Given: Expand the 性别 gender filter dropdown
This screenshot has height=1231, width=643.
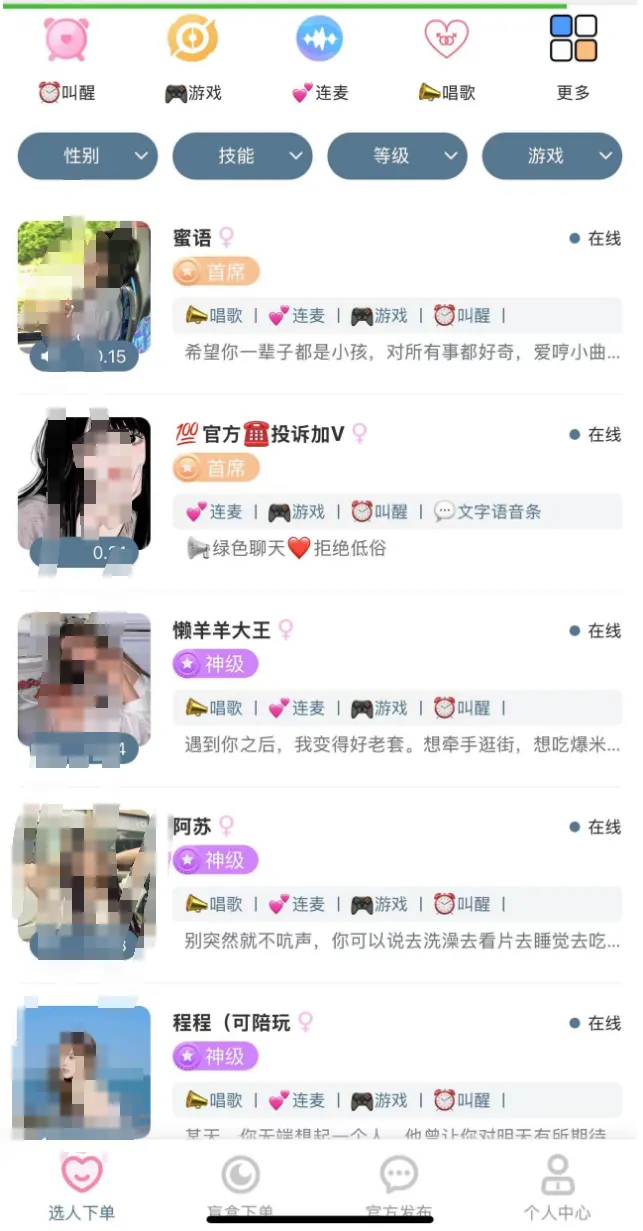Looking at the screenshot, I should point(87,156).
